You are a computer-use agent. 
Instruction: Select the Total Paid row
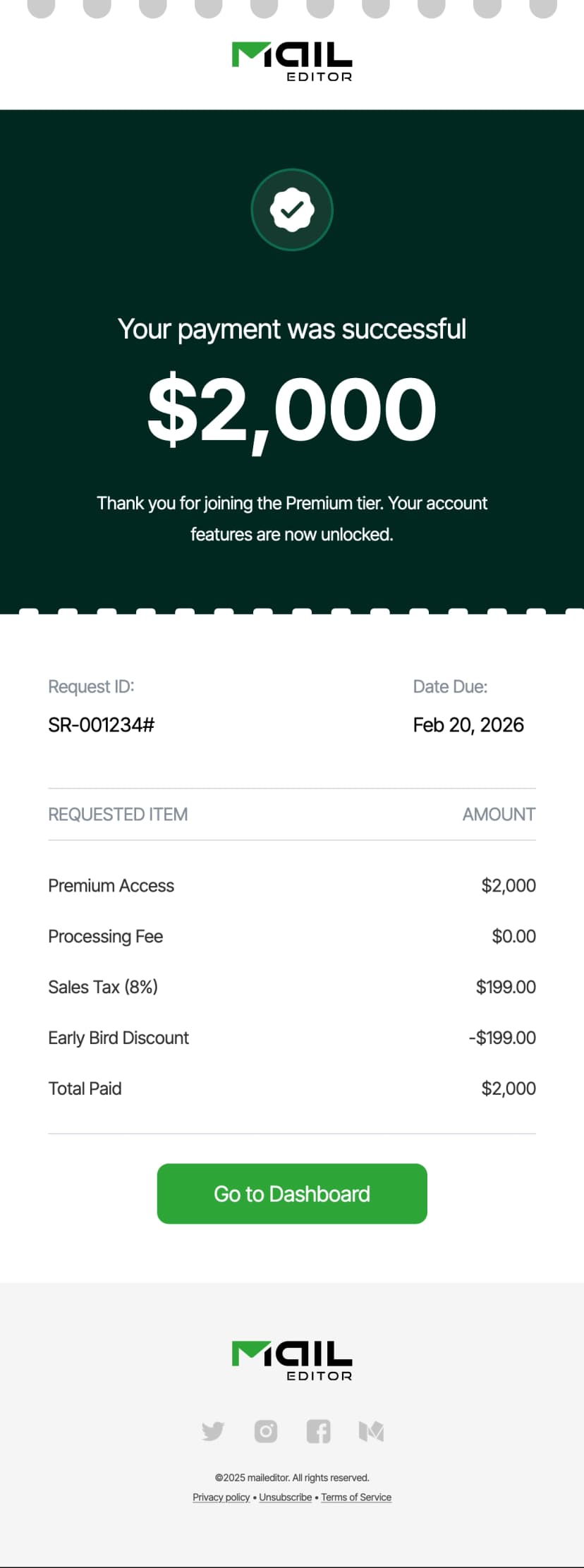[85, 1088]
